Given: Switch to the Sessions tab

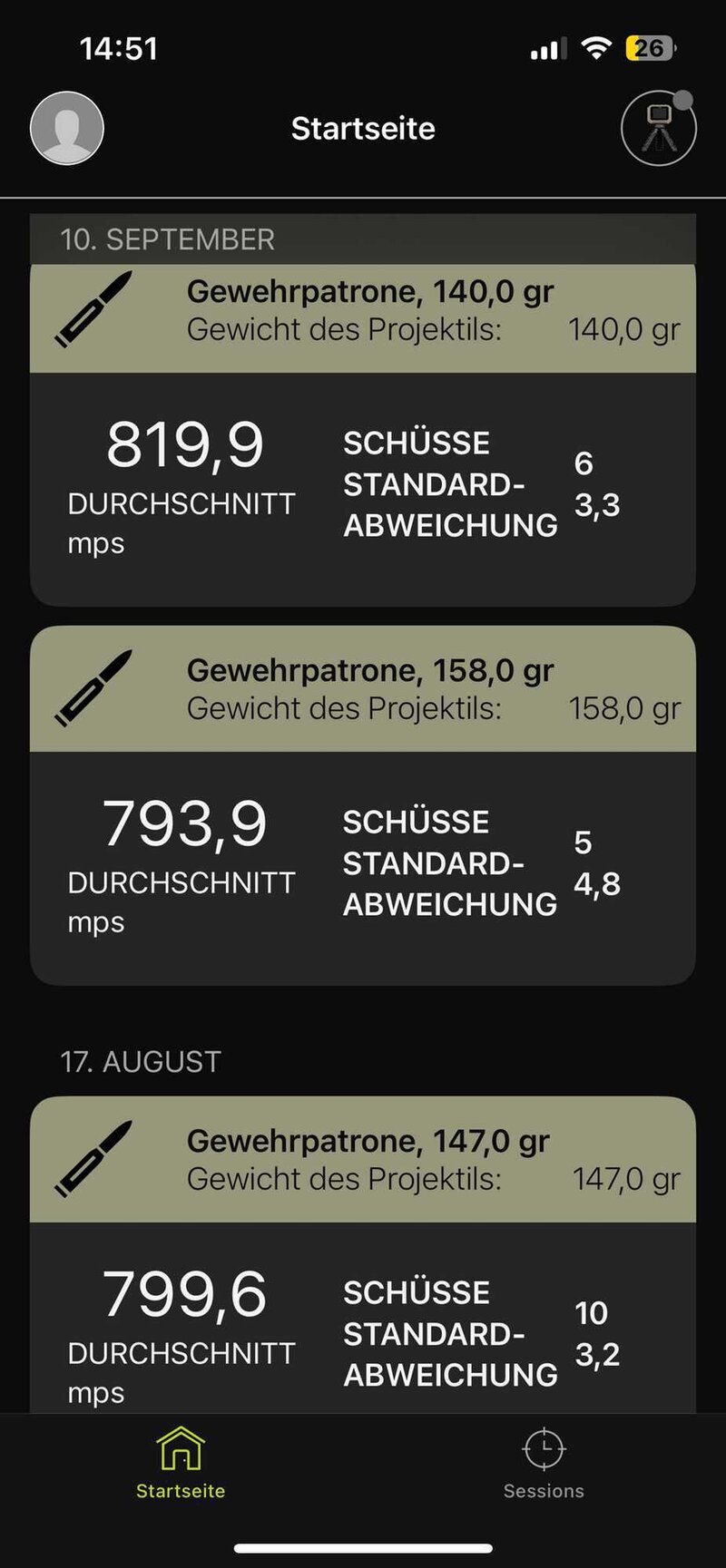Looking at the screenshot, I should [x=544, y=1464].
